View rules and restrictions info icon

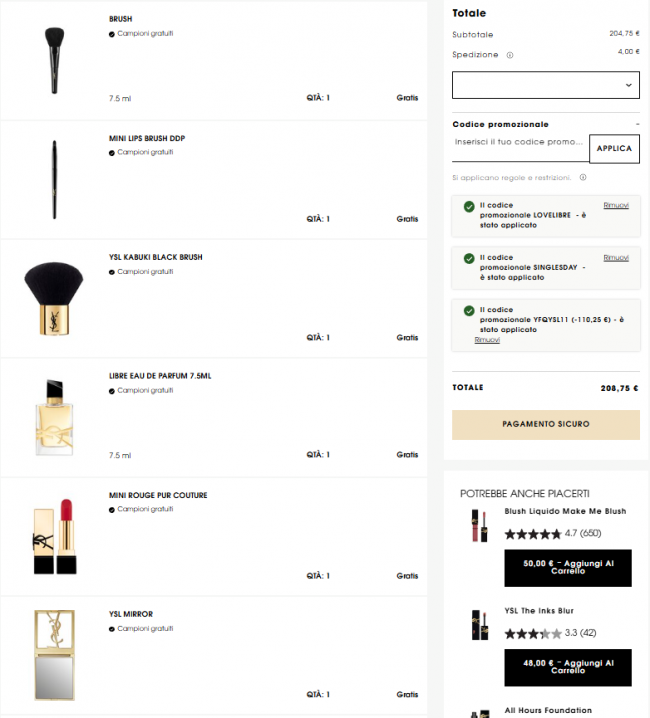pos(583,177)
